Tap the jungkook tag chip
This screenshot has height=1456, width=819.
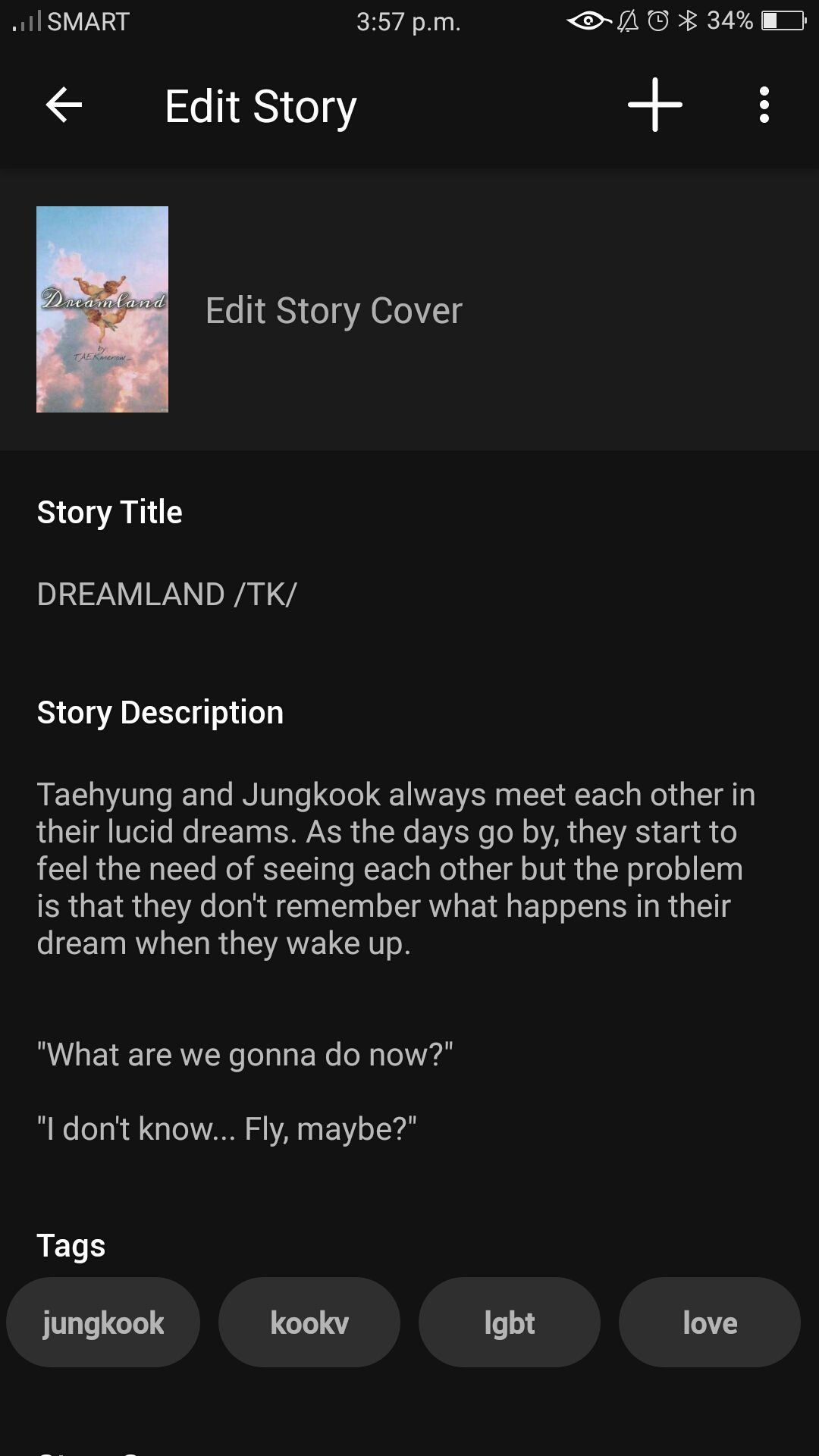click(103, 1323)
